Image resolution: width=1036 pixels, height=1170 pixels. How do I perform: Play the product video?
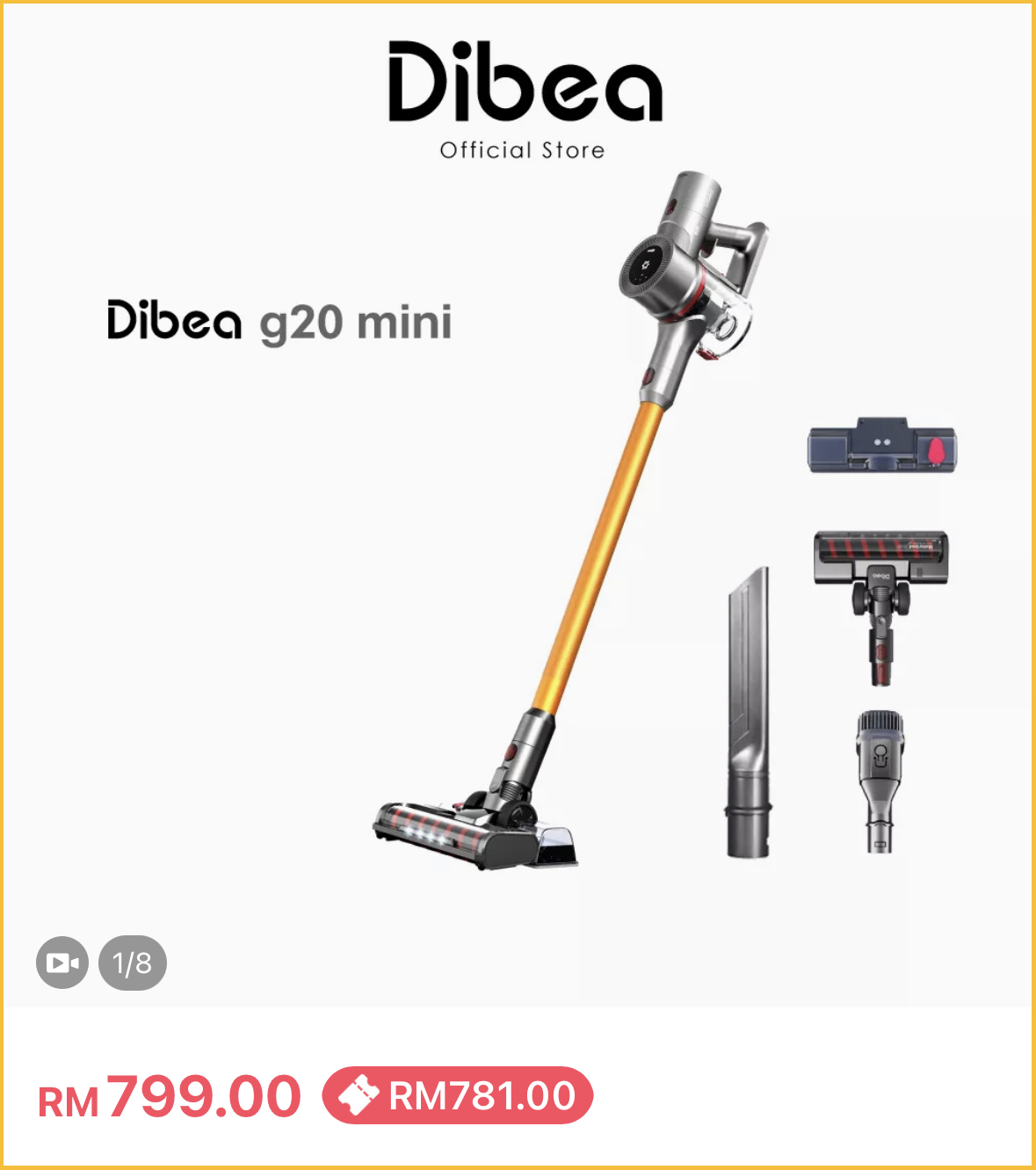(62, 963)
